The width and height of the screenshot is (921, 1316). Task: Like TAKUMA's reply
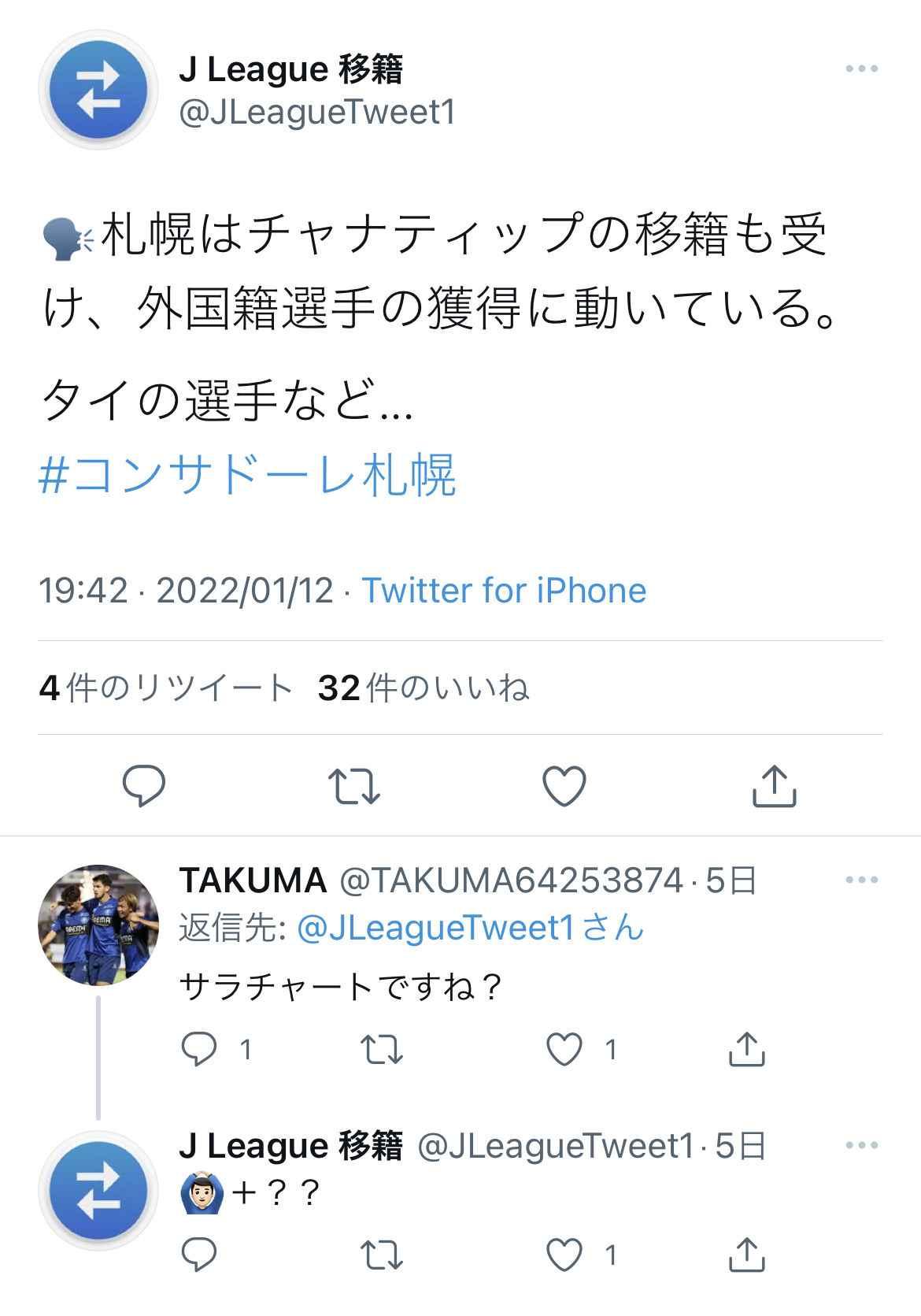pyautogui.click(x=564, y=1049)
